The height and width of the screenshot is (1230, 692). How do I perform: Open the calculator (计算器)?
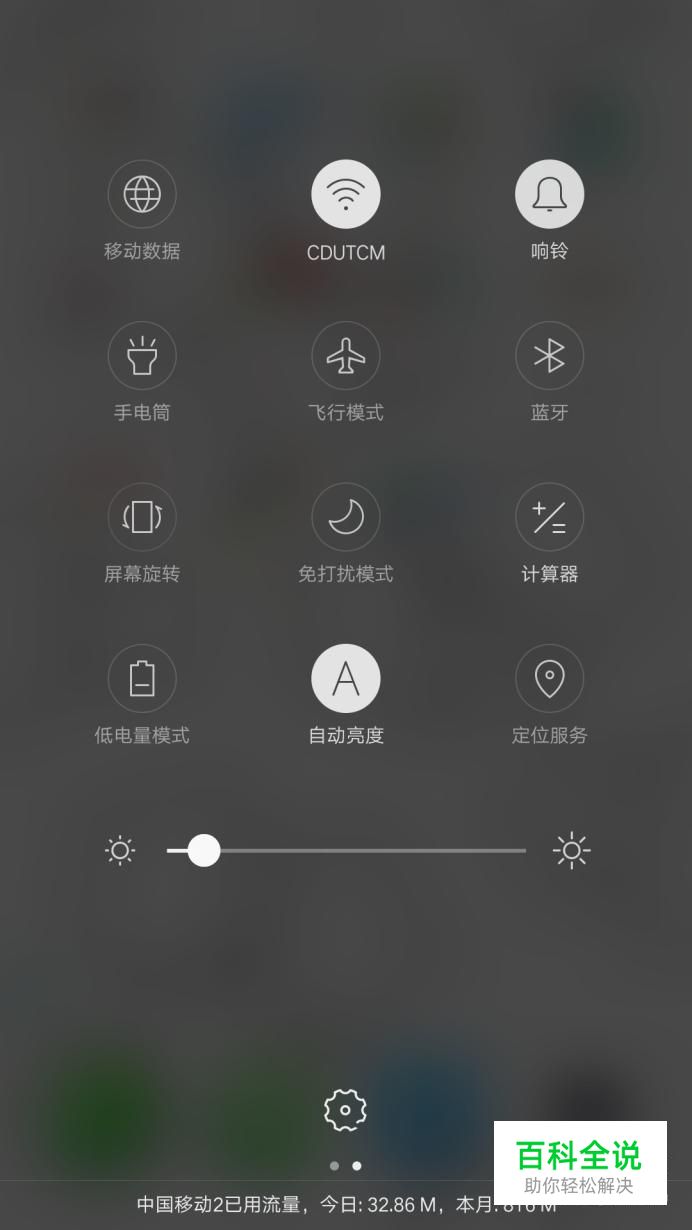549,517
